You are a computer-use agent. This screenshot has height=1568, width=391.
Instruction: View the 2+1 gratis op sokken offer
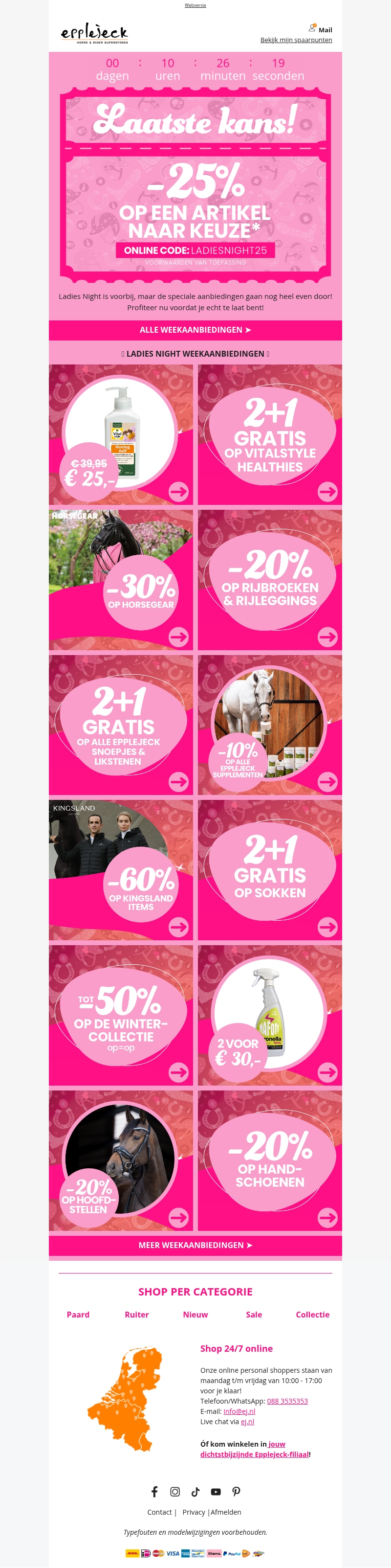269,870
